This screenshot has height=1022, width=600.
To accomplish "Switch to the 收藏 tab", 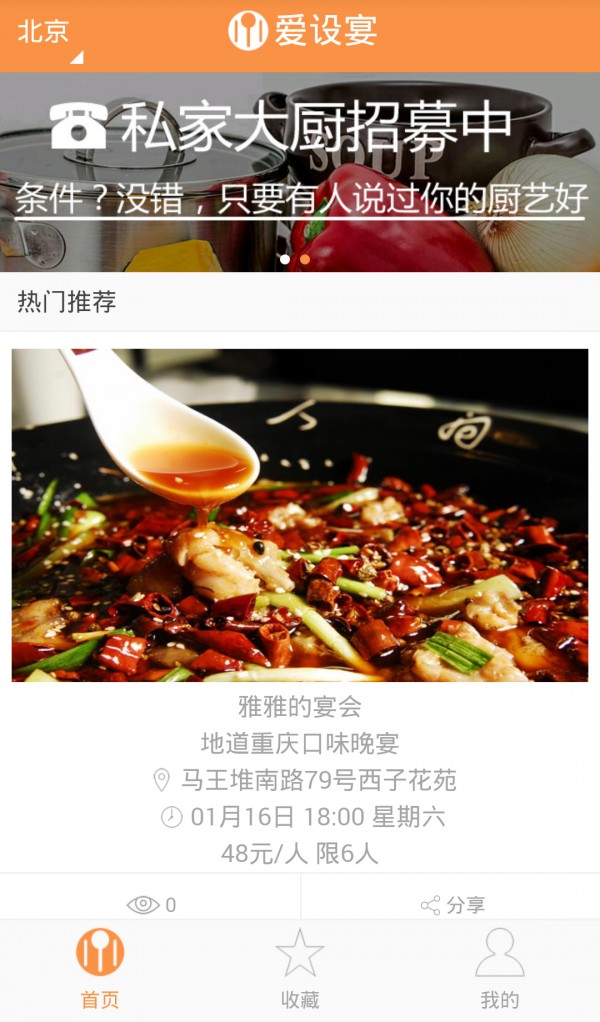I will click(x=300, y=968).
